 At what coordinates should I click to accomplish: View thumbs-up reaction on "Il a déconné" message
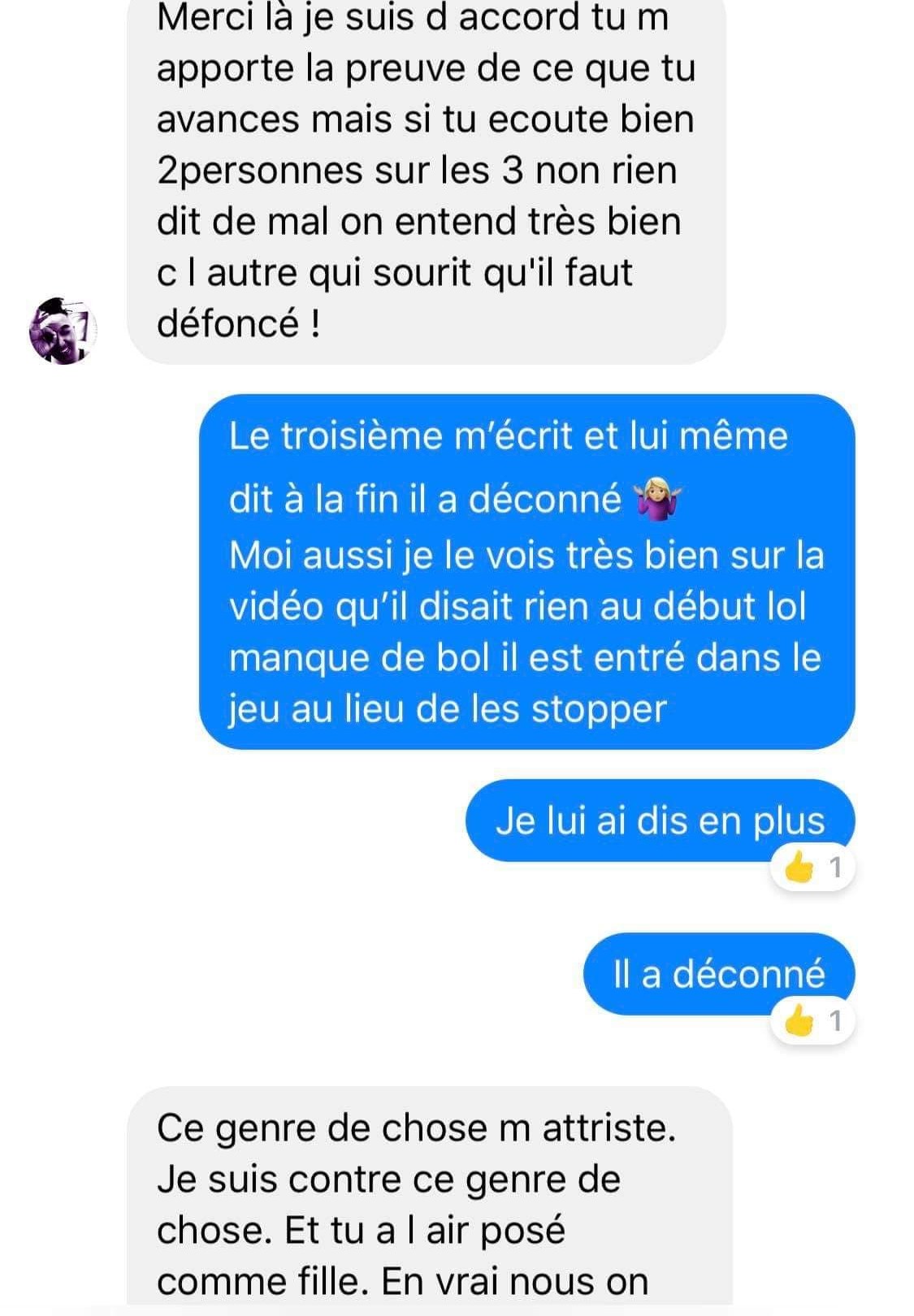click(x=811, y=1021)
